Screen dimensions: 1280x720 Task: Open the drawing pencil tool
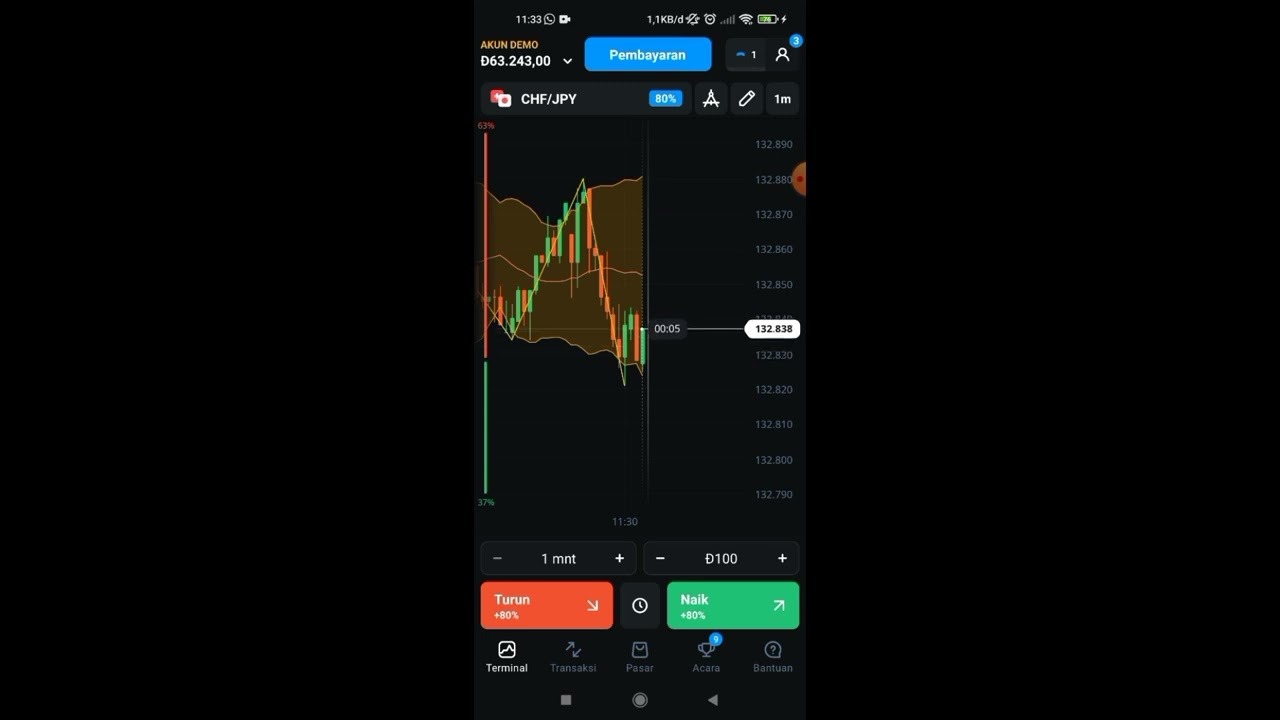pos(747,99)
